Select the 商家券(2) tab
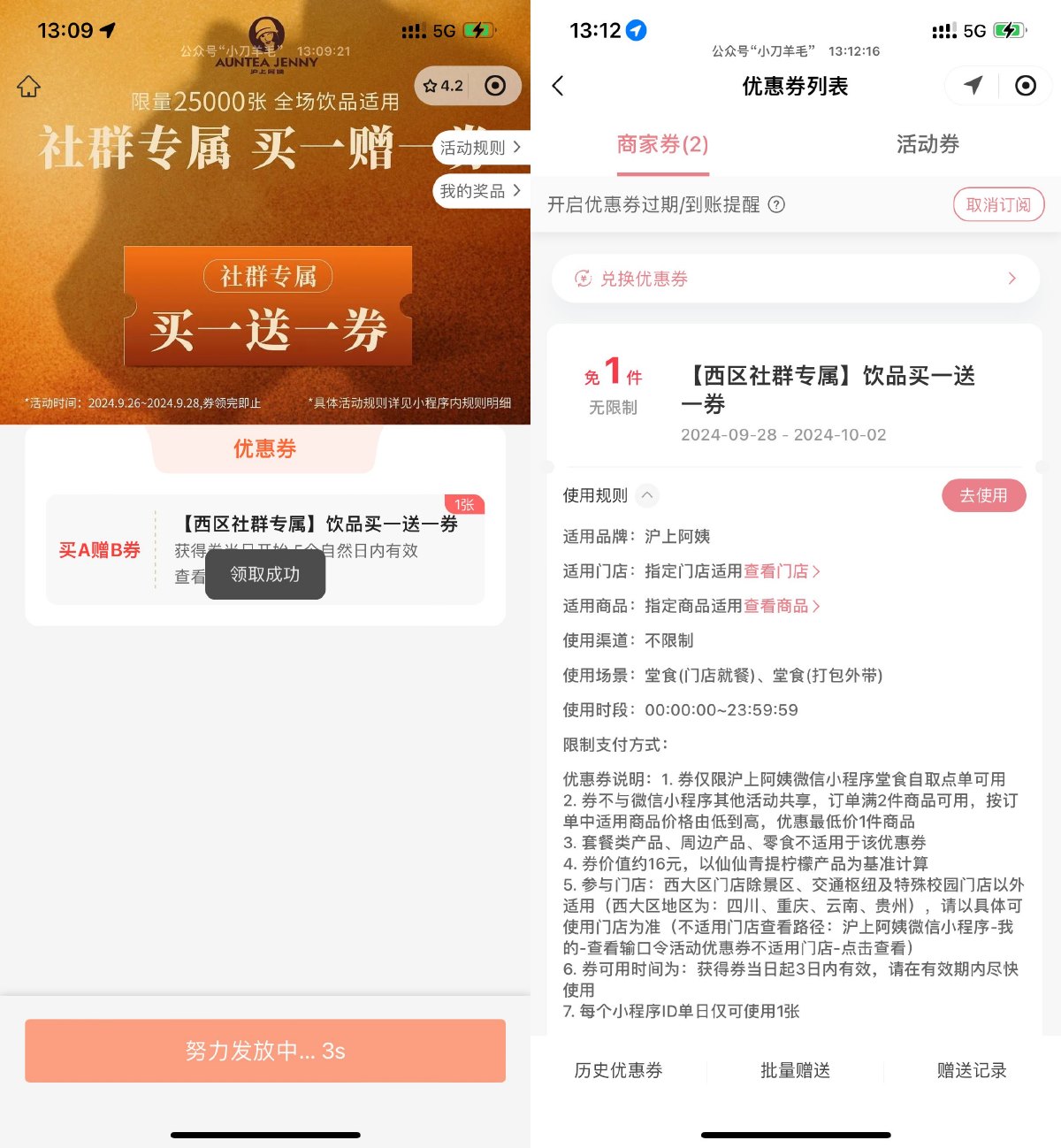The height and width of the screenshot is (1148, 1061). pyautogui.click(x=662, y=144)
